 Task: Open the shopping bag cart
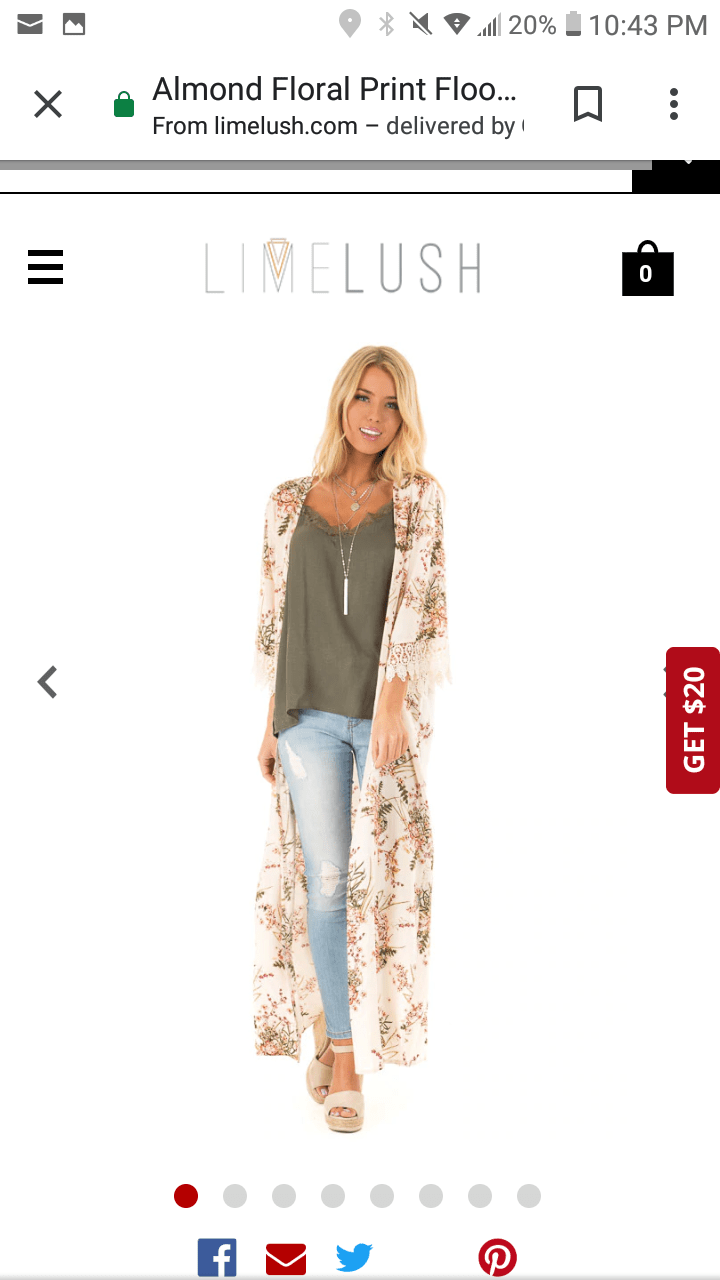[647, 270]
